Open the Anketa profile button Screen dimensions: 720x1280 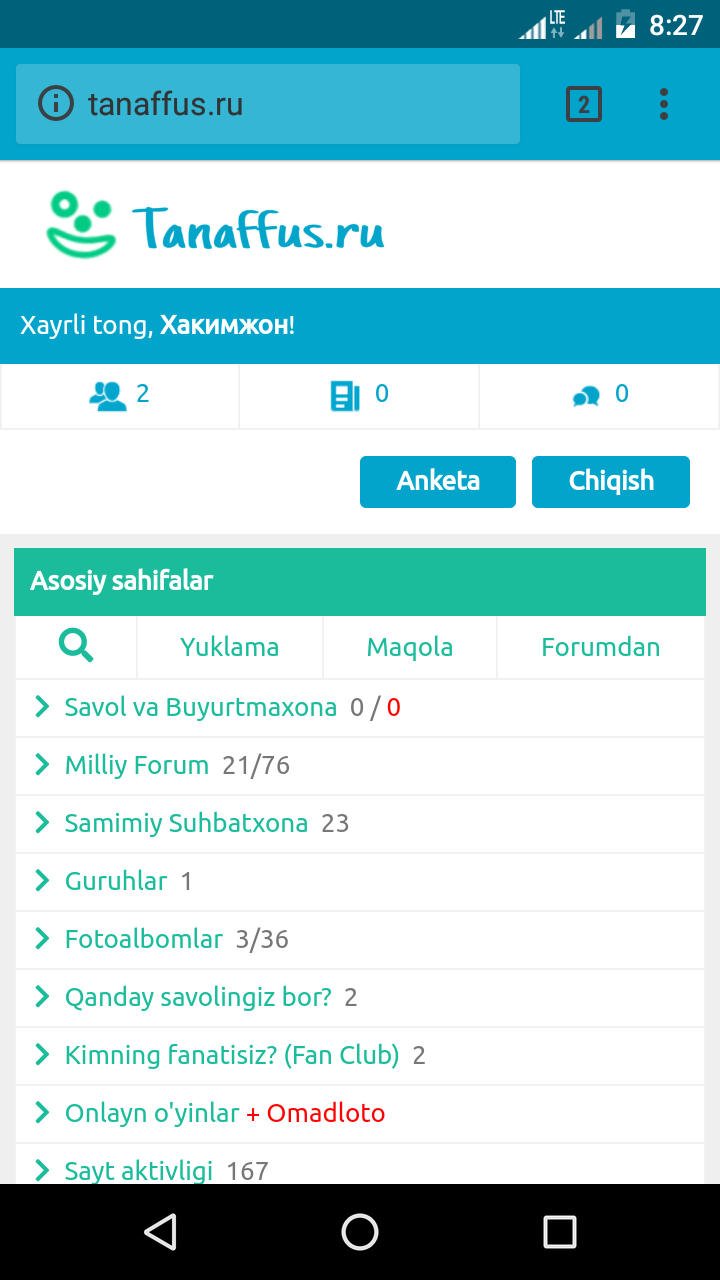(x=438, y=481)
